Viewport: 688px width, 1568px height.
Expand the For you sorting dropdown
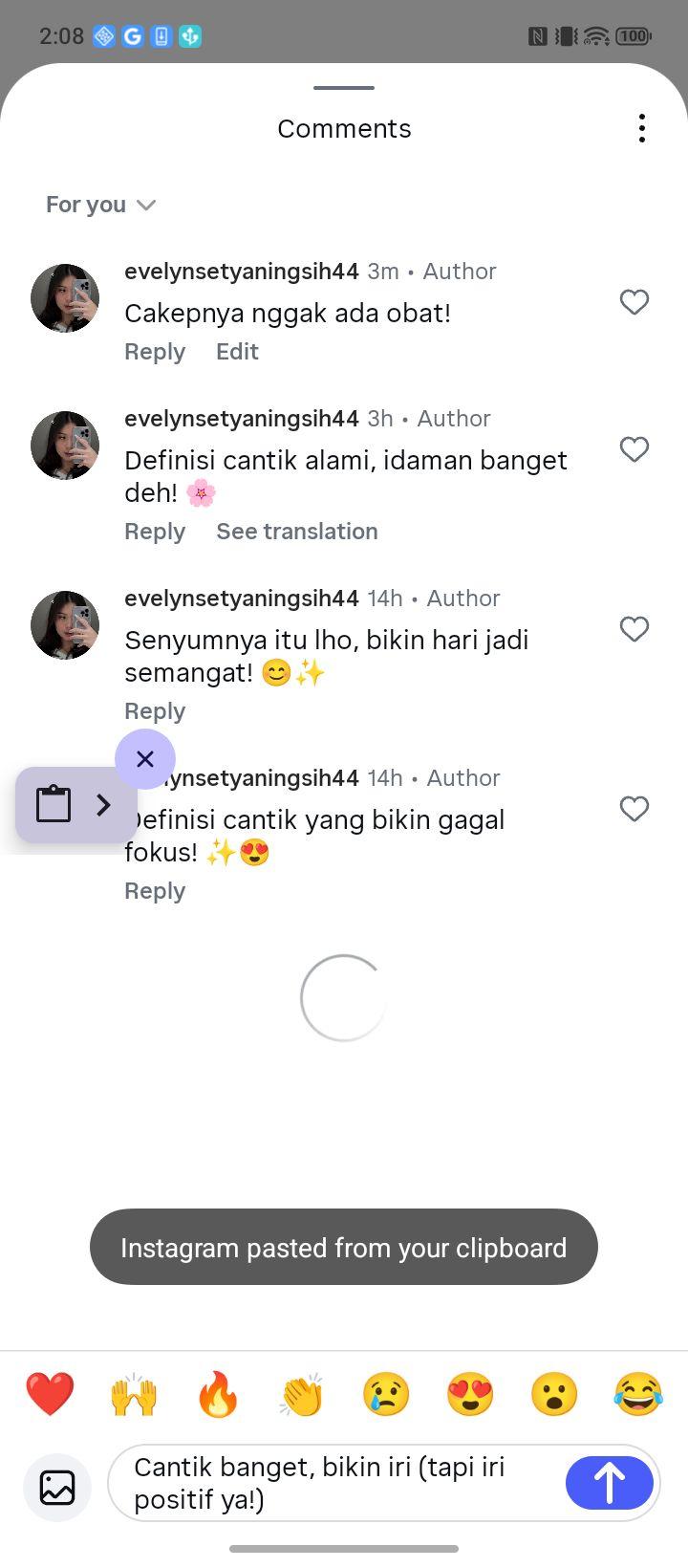100,205
